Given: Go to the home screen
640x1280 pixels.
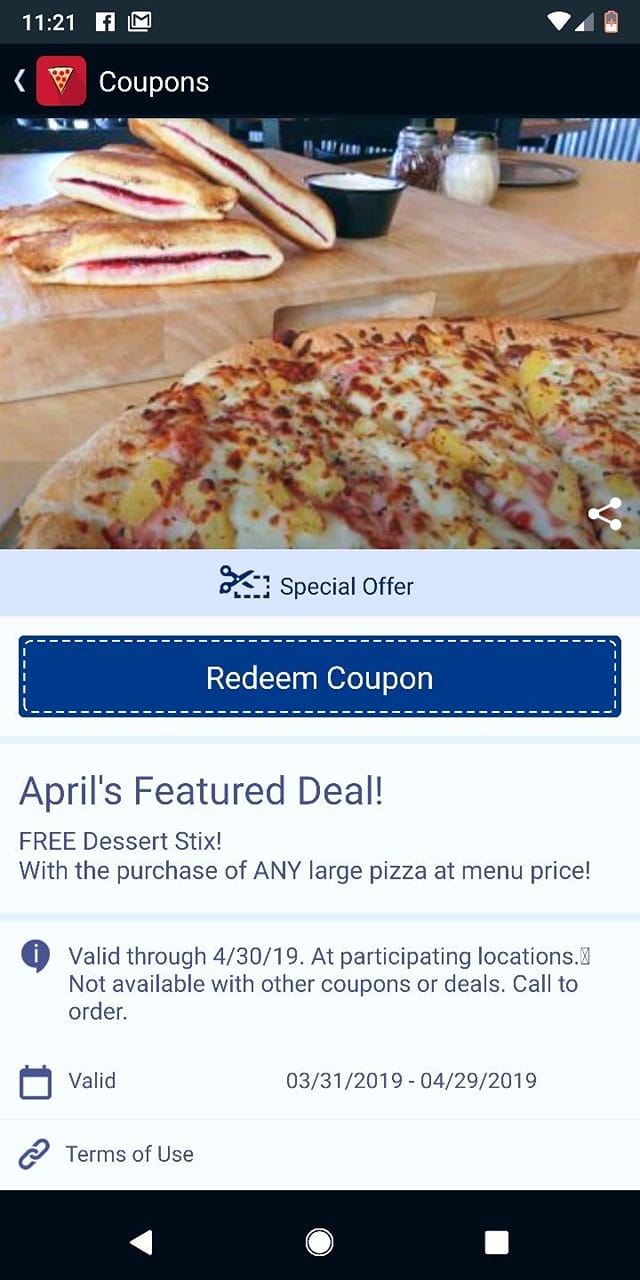Looking at the screenshot, I should tap(319, 1242).
